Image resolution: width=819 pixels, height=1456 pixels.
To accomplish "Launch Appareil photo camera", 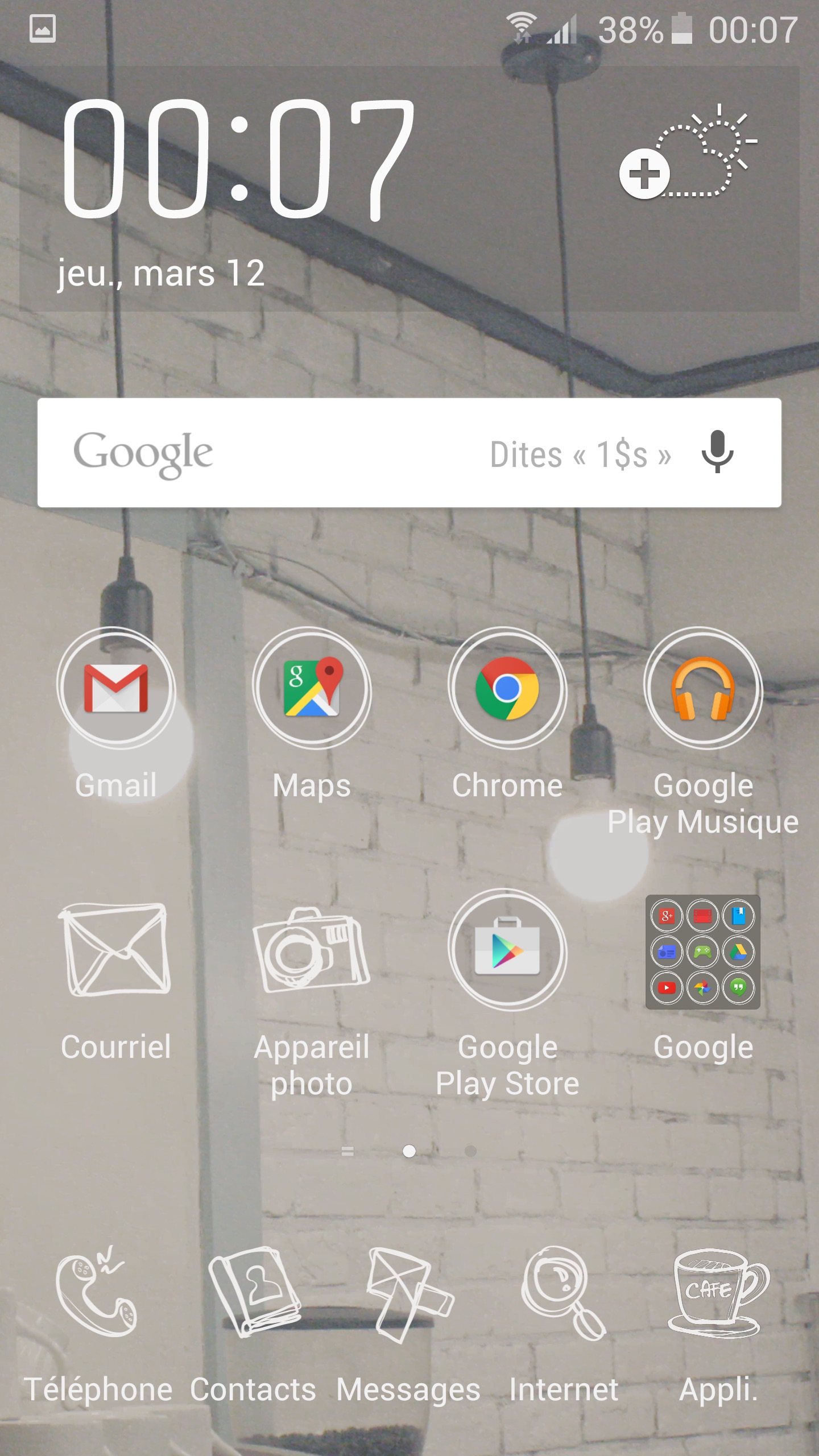I will pos(312,950).
